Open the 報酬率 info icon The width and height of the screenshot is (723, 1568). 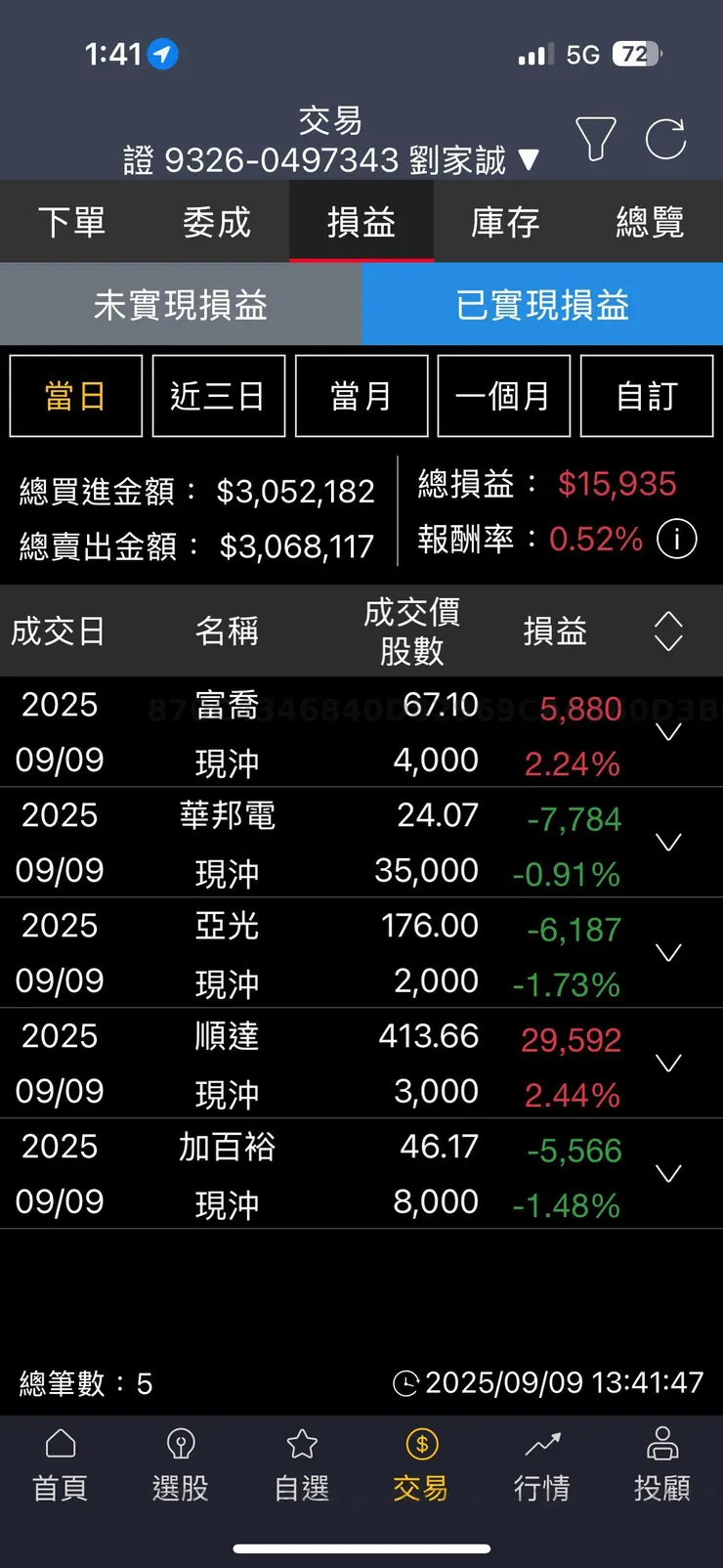click(x=676, y=539)
